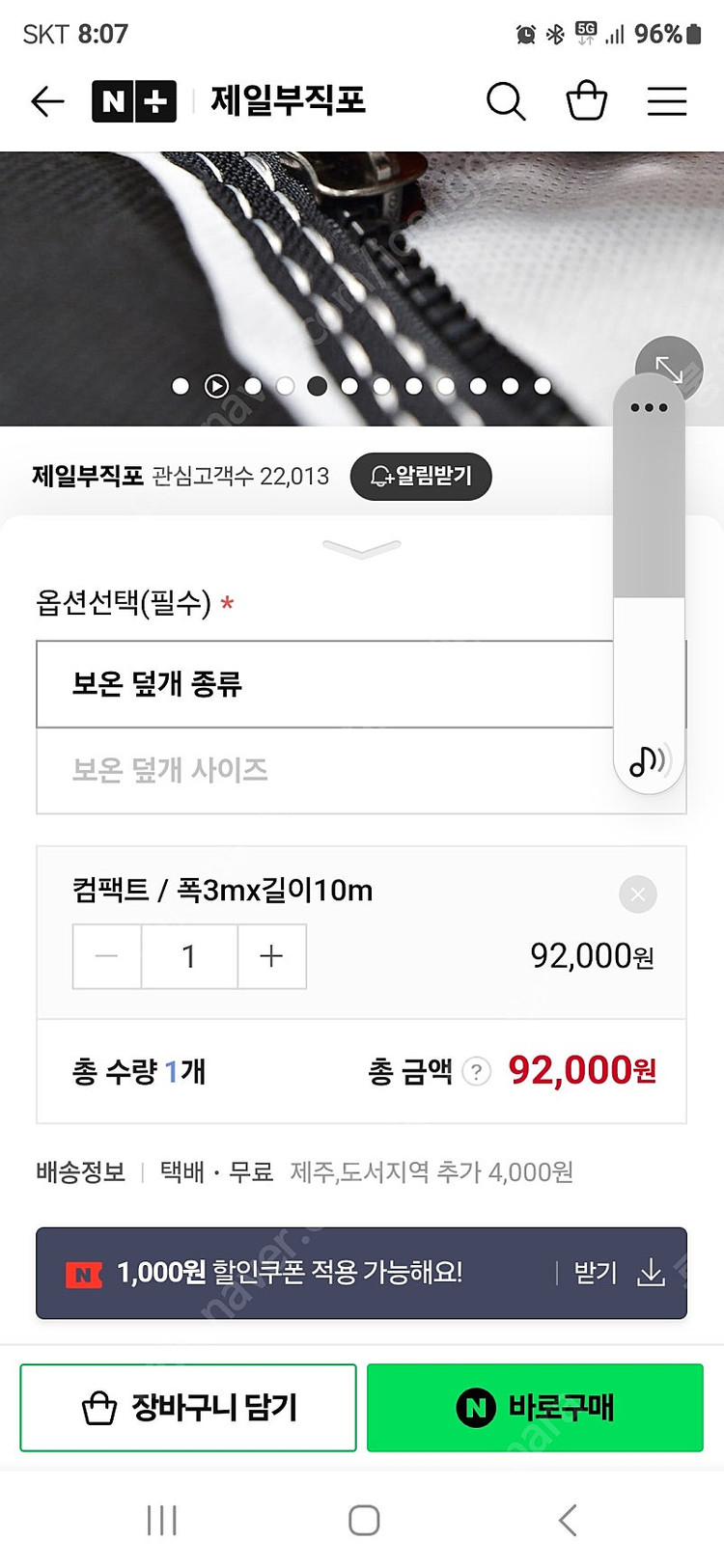Open the shopping bag cart icon
The width and height of the screenshot is (724, 1568).
(x=586, y=100)
